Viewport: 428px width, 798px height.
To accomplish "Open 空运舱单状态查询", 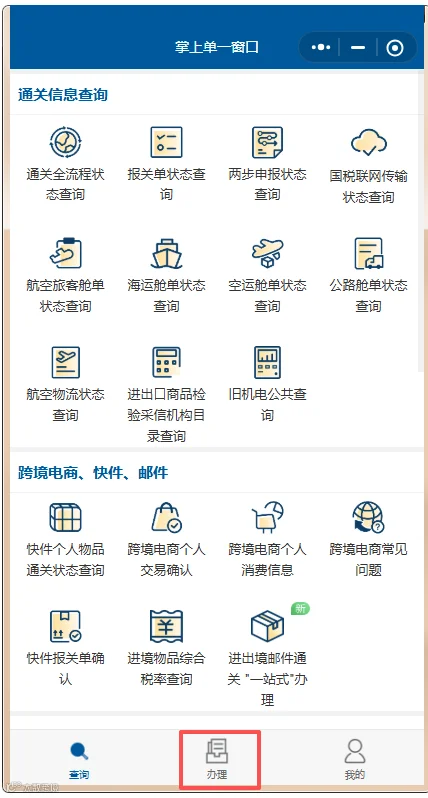I will pos(267,275).
